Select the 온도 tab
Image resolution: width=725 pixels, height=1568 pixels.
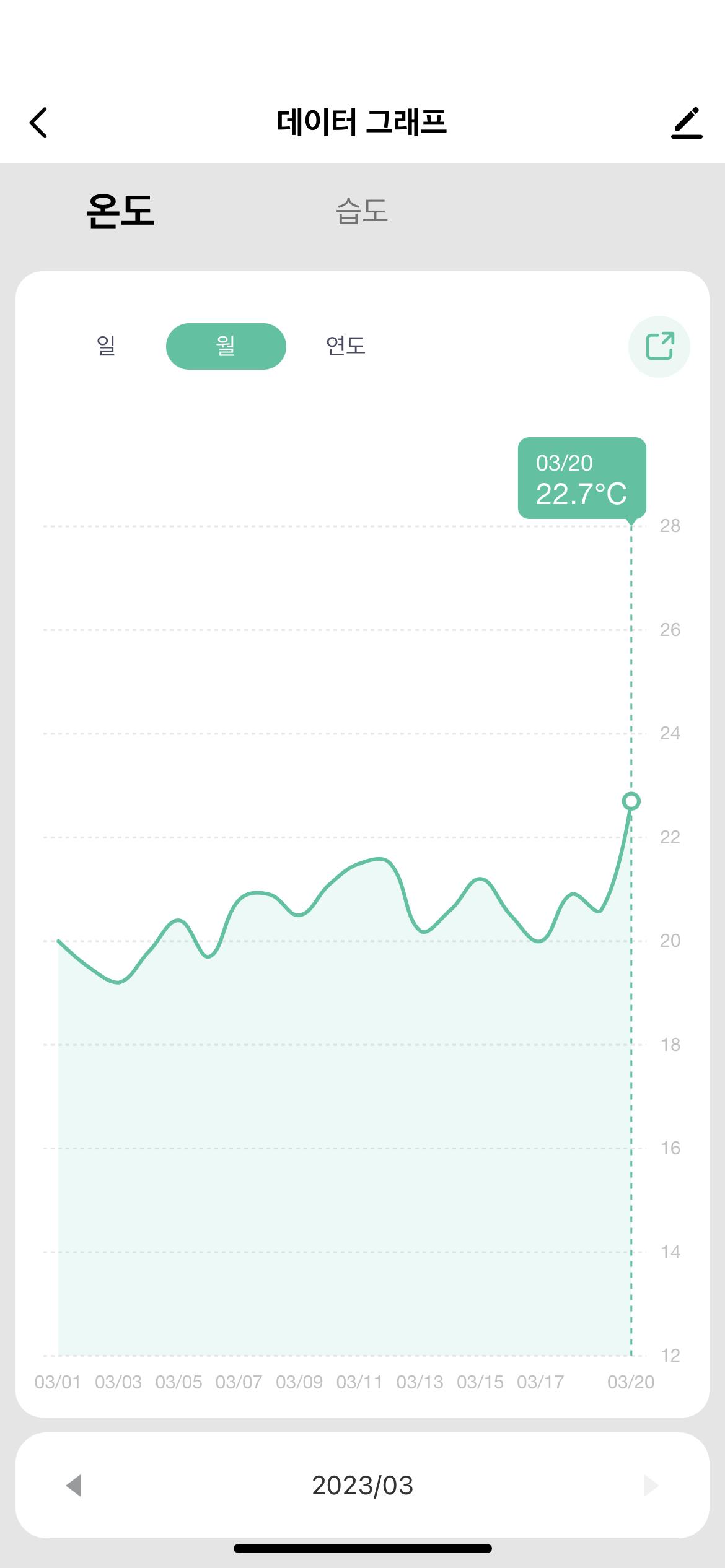point(120,211)
